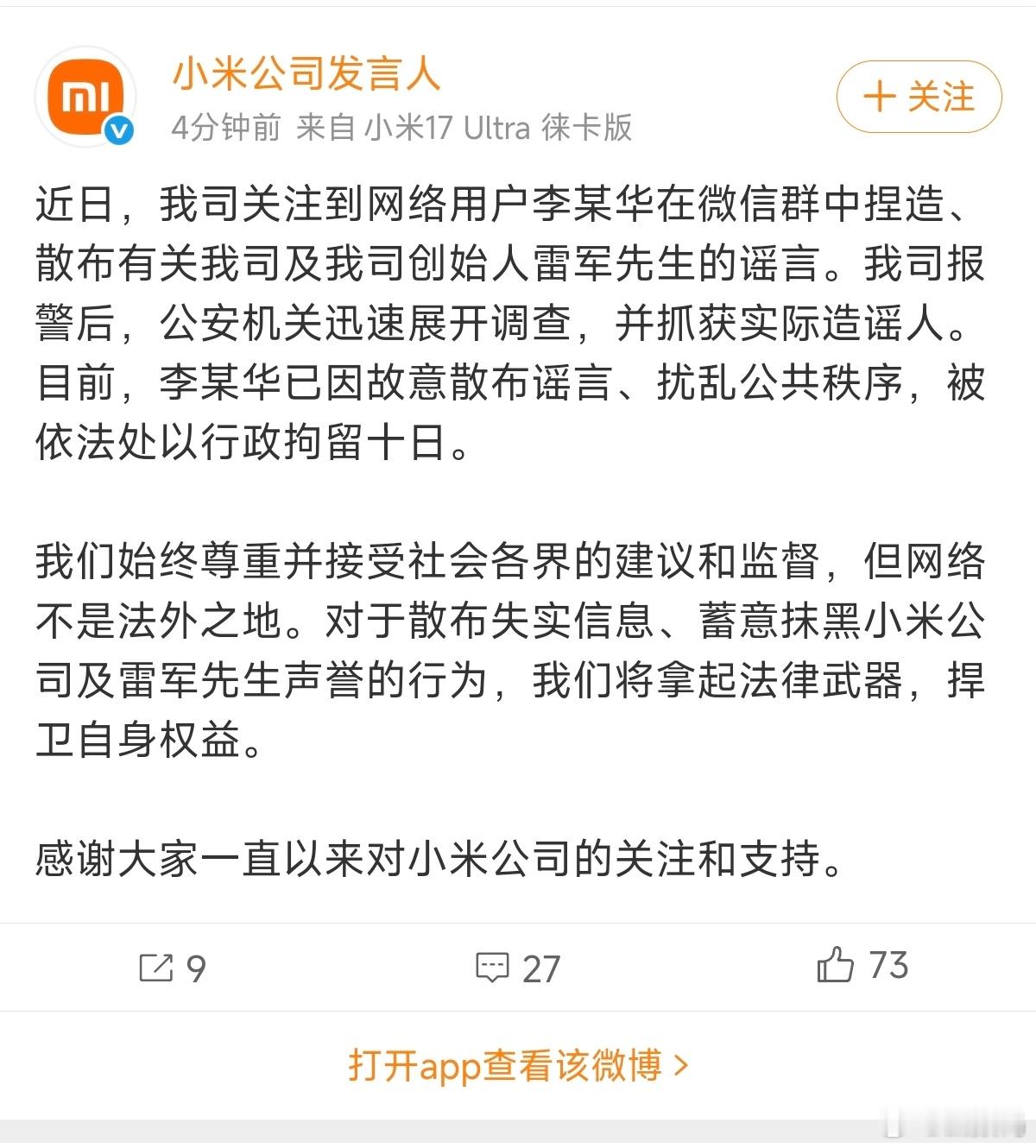Click the like count 73
Viewport: 1036px width, 1148px height.
(x=888, y=967)
